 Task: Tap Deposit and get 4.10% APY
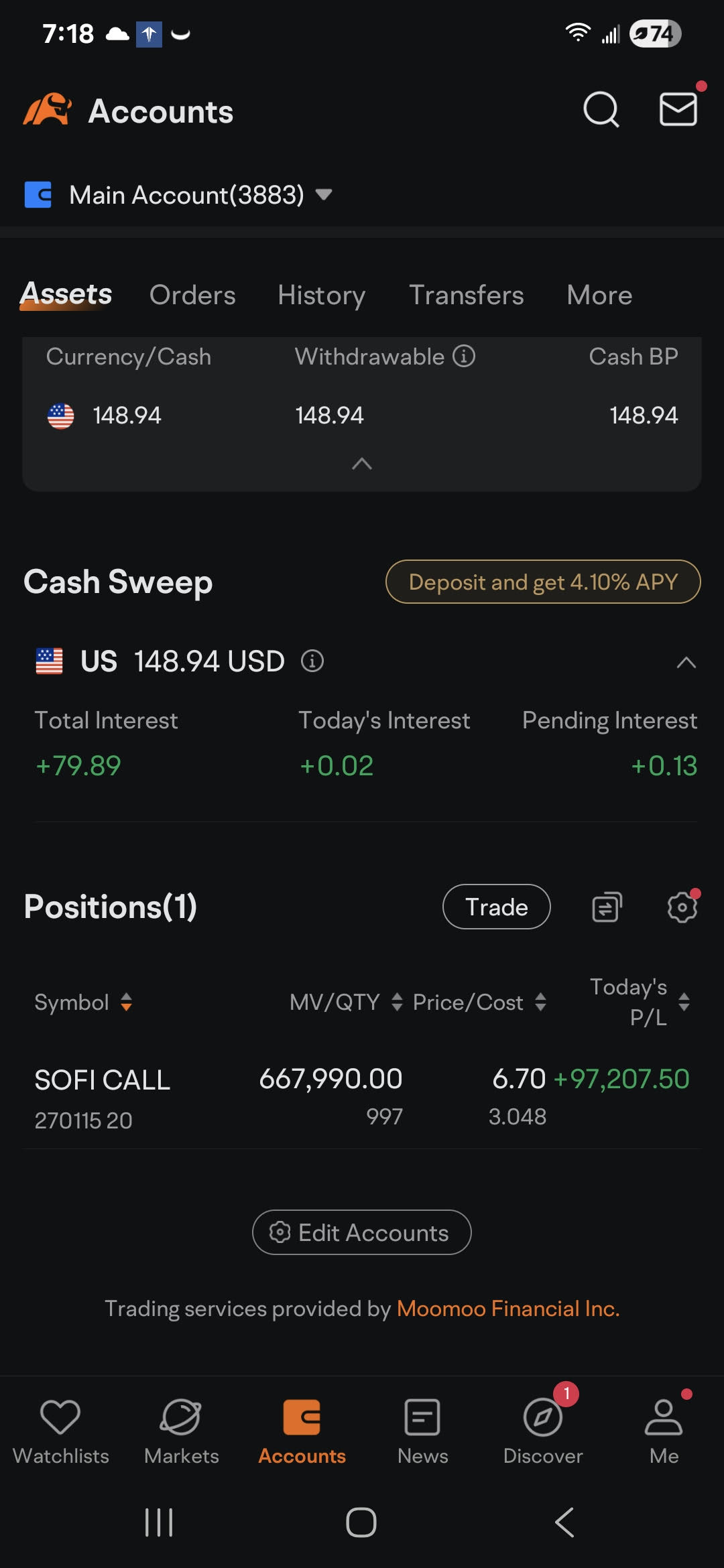(543, 582)
